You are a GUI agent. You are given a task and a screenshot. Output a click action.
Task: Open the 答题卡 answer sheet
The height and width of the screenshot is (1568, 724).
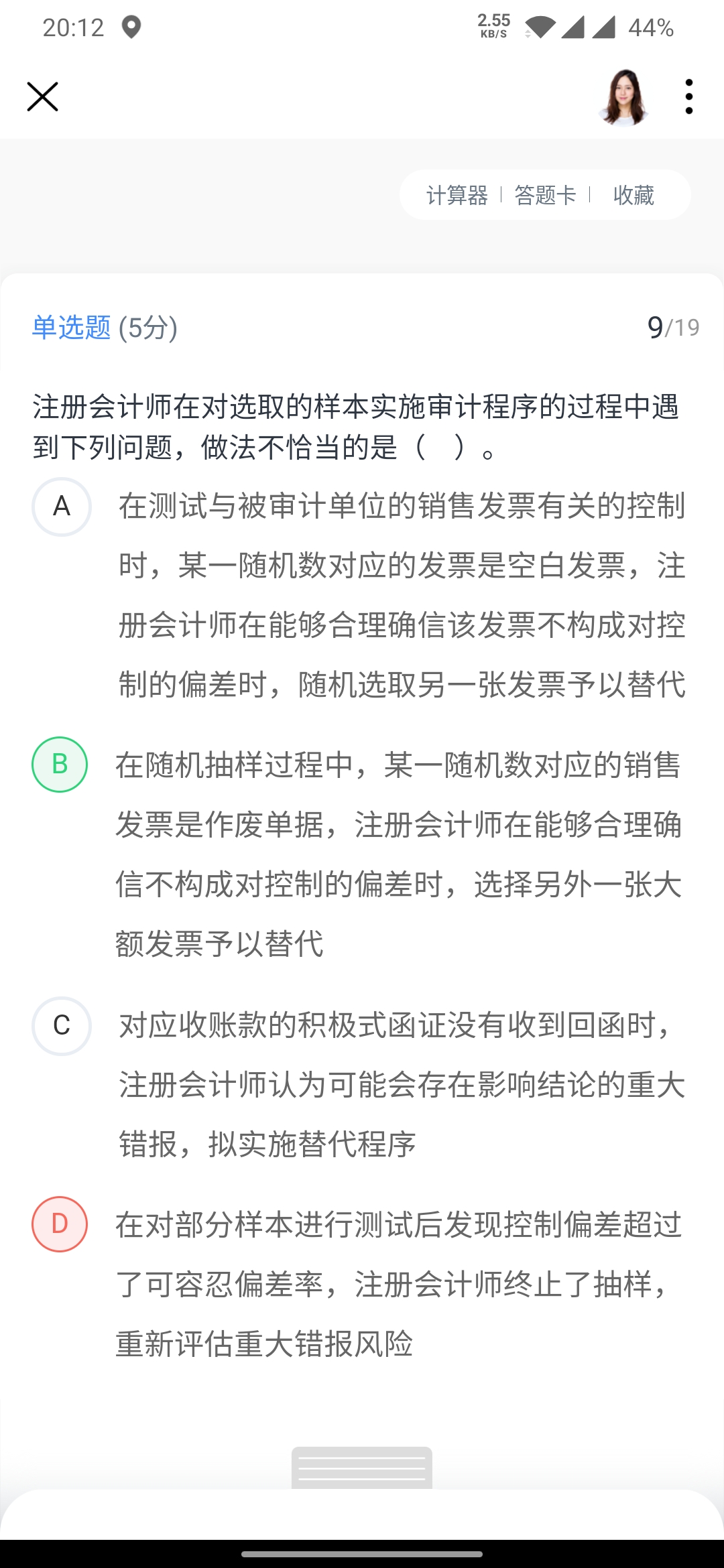[x=545, y=195]
